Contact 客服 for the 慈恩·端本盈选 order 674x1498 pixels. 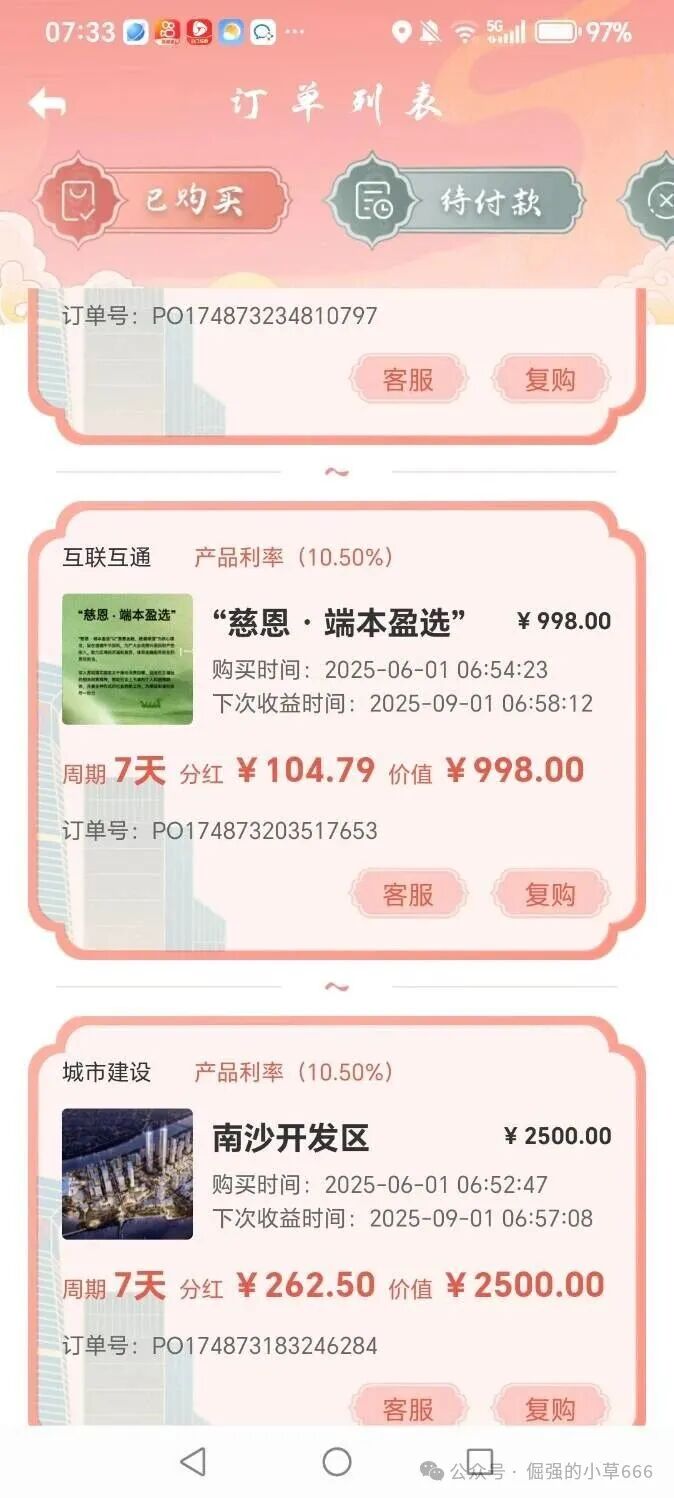tap(408, 894)
